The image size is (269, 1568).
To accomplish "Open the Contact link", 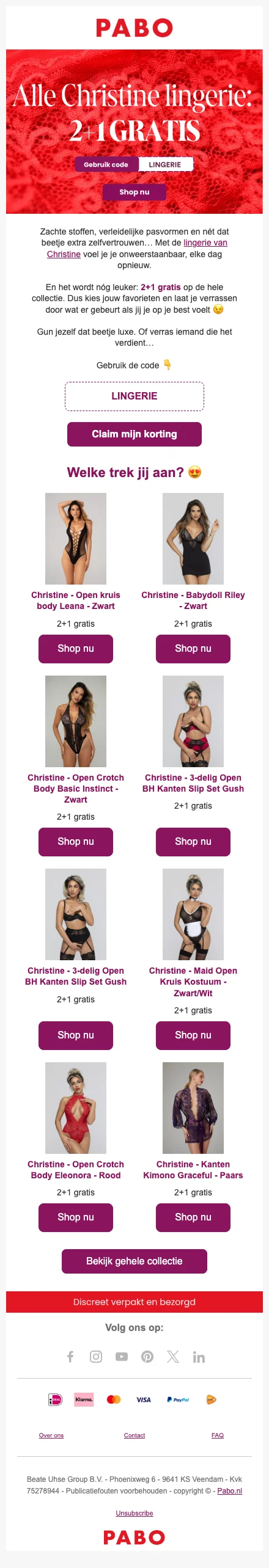I will tap(134, 1435).
